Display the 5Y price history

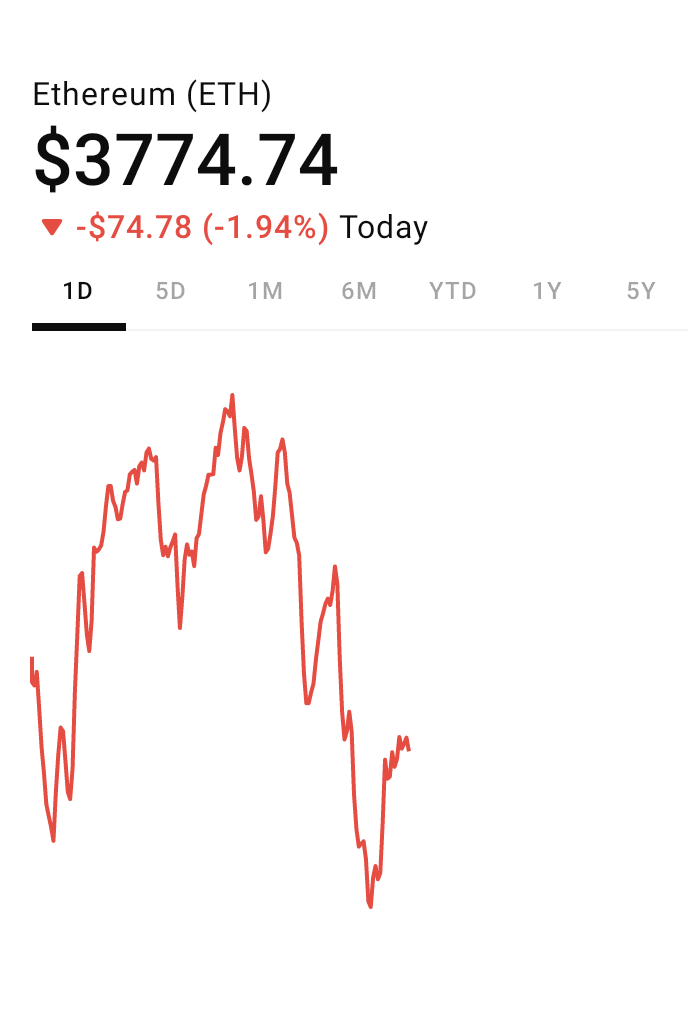(641, 292)
